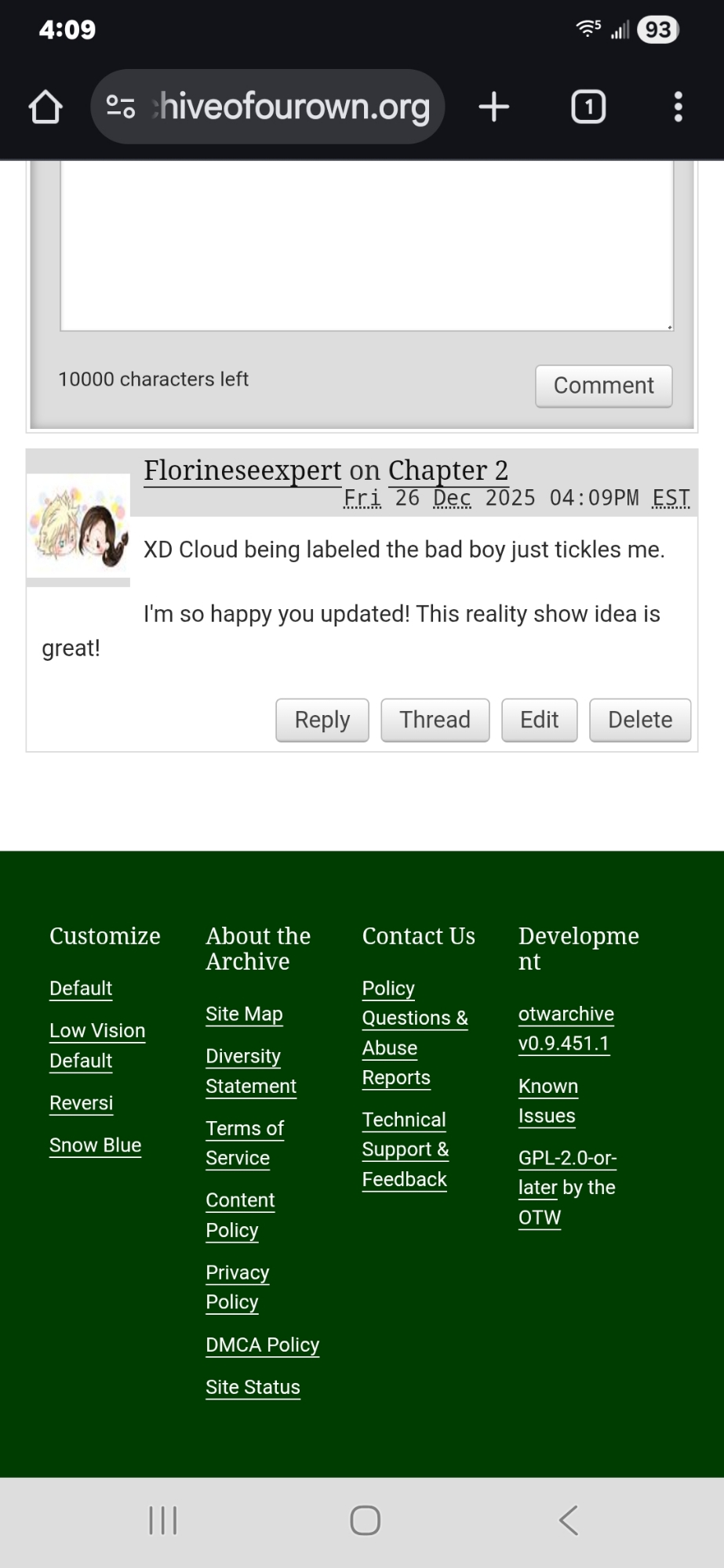View the Known Issues page
The image size is (724, 1568).
[x=548, y=1101]
